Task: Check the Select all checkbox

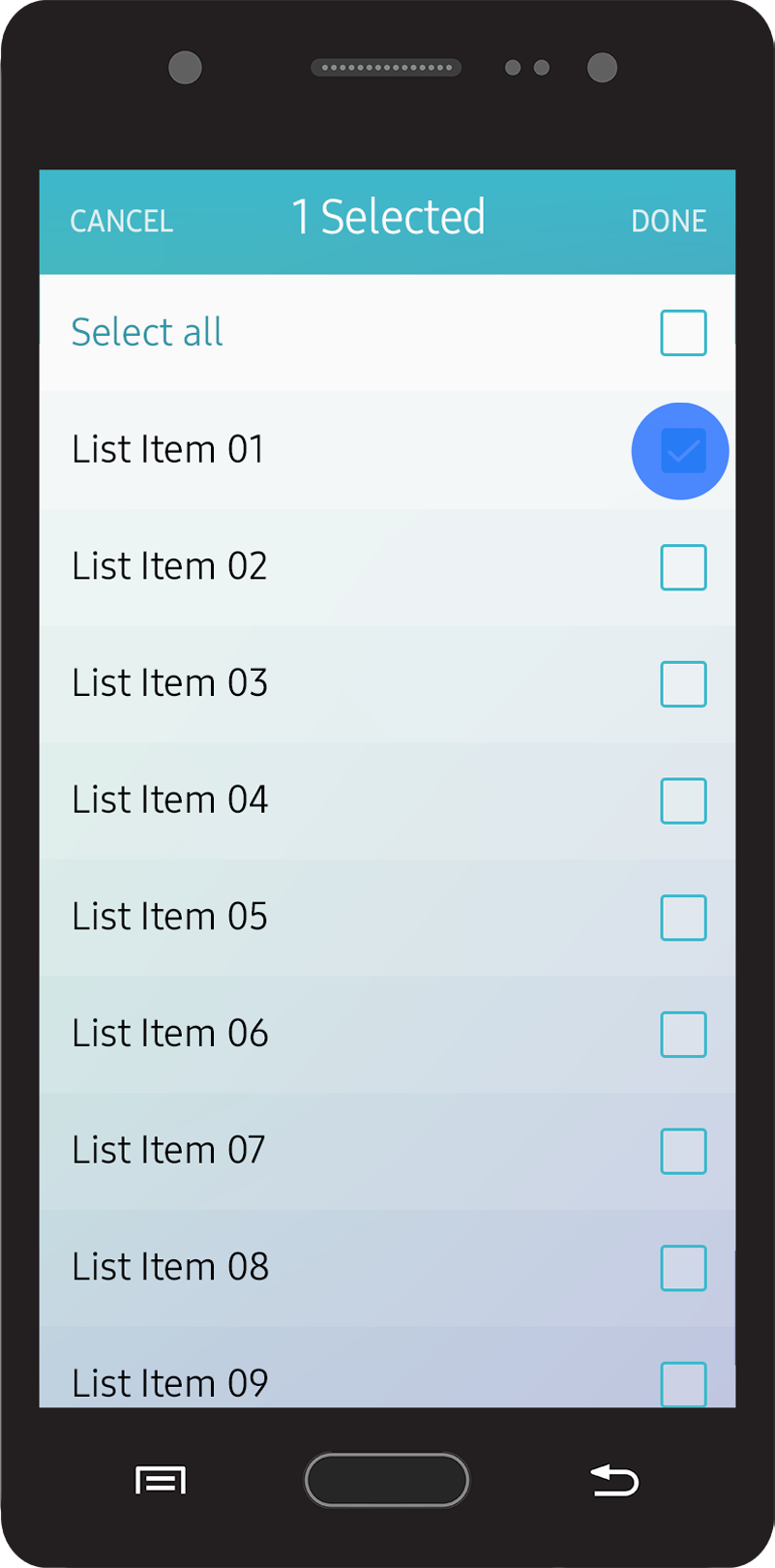Action: pyautogui.click(x=683, y=333)
